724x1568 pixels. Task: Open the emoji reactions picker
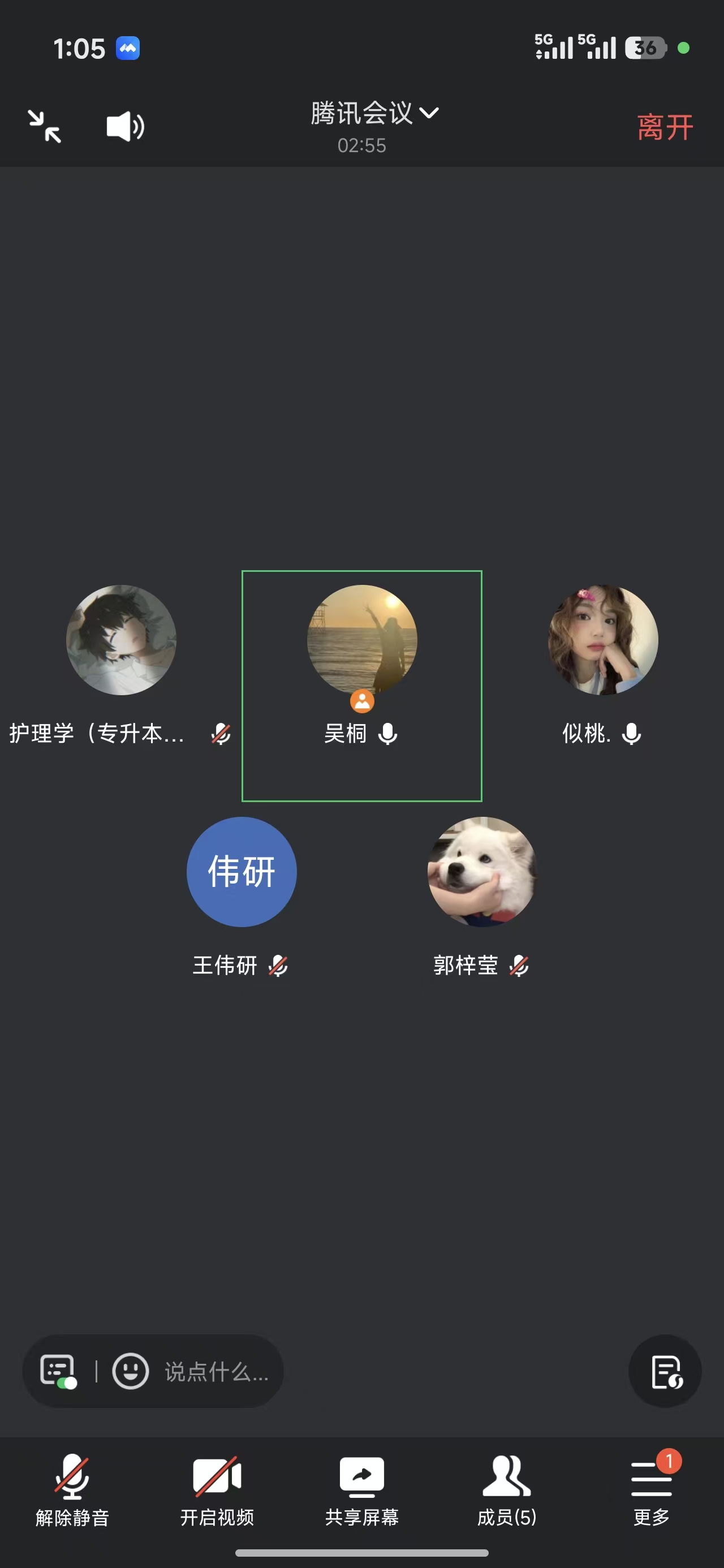(130, 1371)
